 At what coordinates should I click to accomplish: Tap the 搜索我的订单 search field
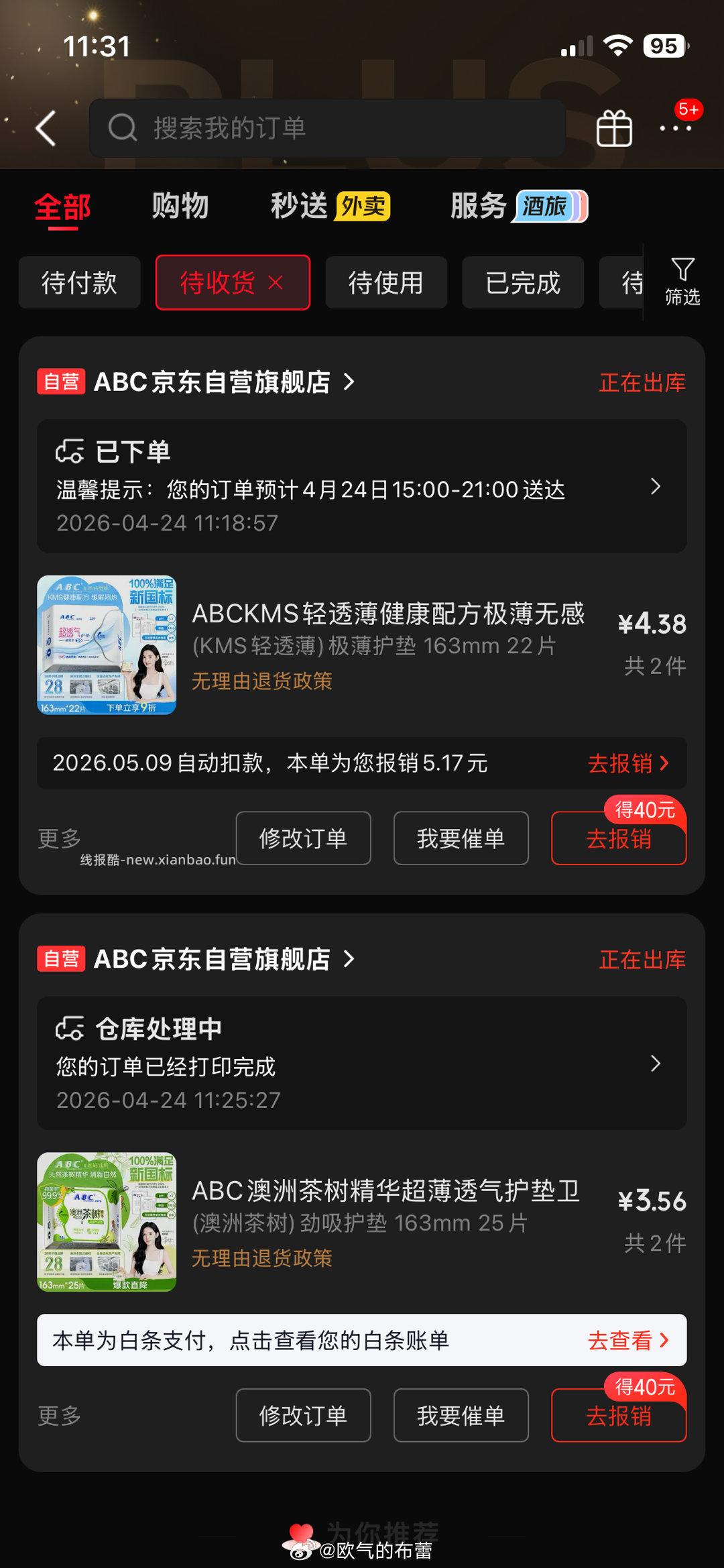[328, 127]
